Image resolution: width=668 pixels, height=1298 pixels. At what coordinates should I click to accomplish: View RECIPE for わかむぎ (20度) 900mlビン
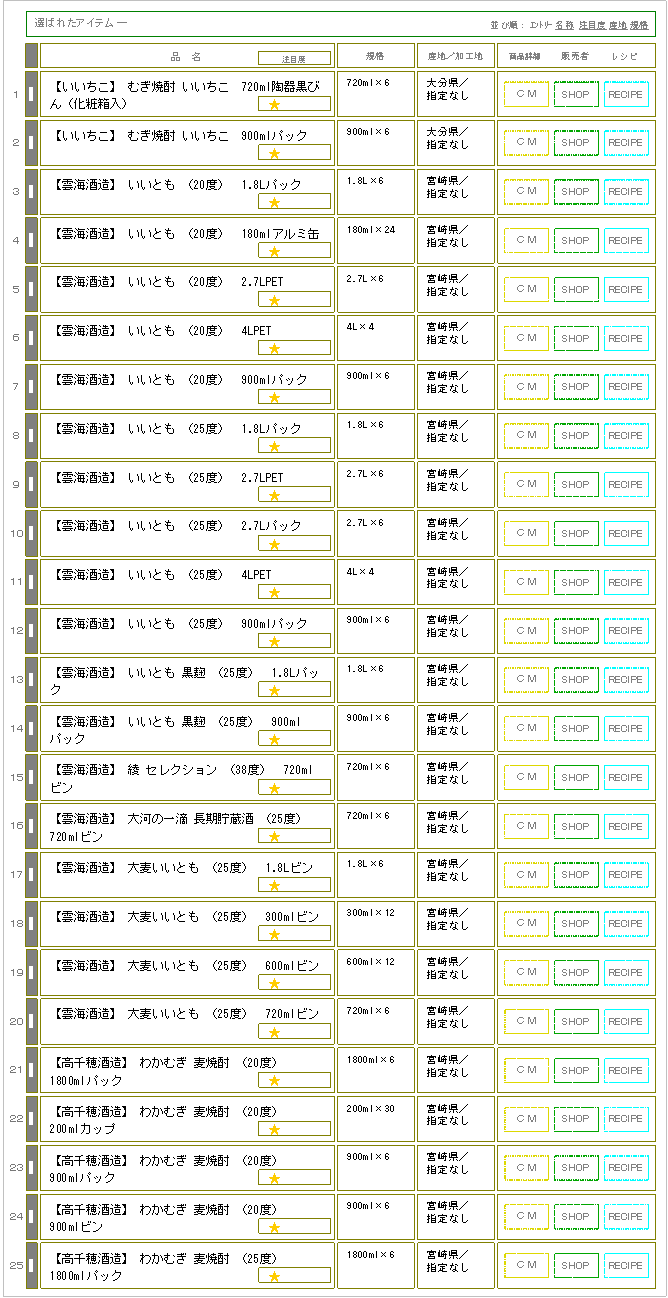pos(626,1217)
